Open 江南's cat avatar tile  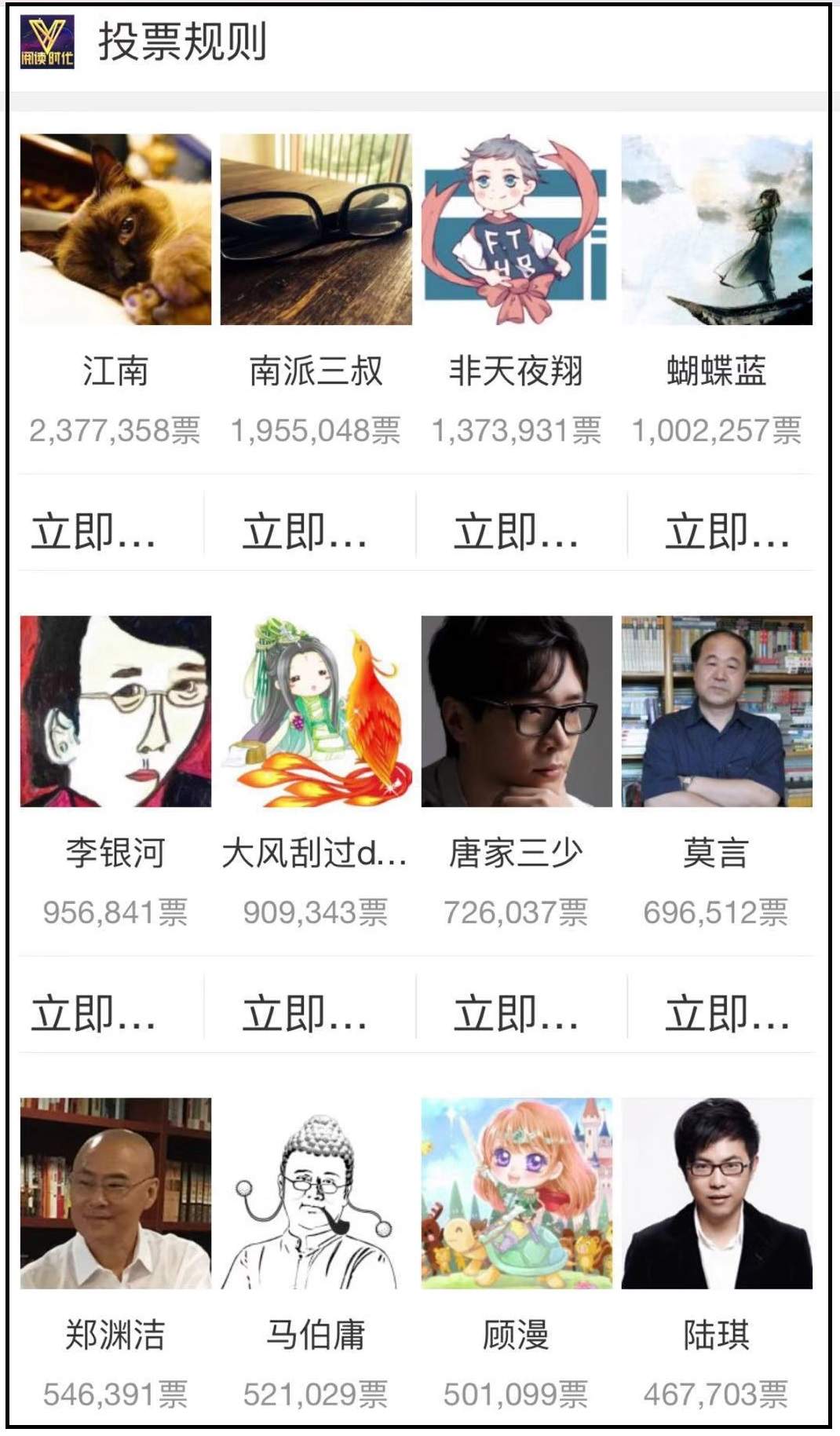pyautogui.click(x=115, y=229)
